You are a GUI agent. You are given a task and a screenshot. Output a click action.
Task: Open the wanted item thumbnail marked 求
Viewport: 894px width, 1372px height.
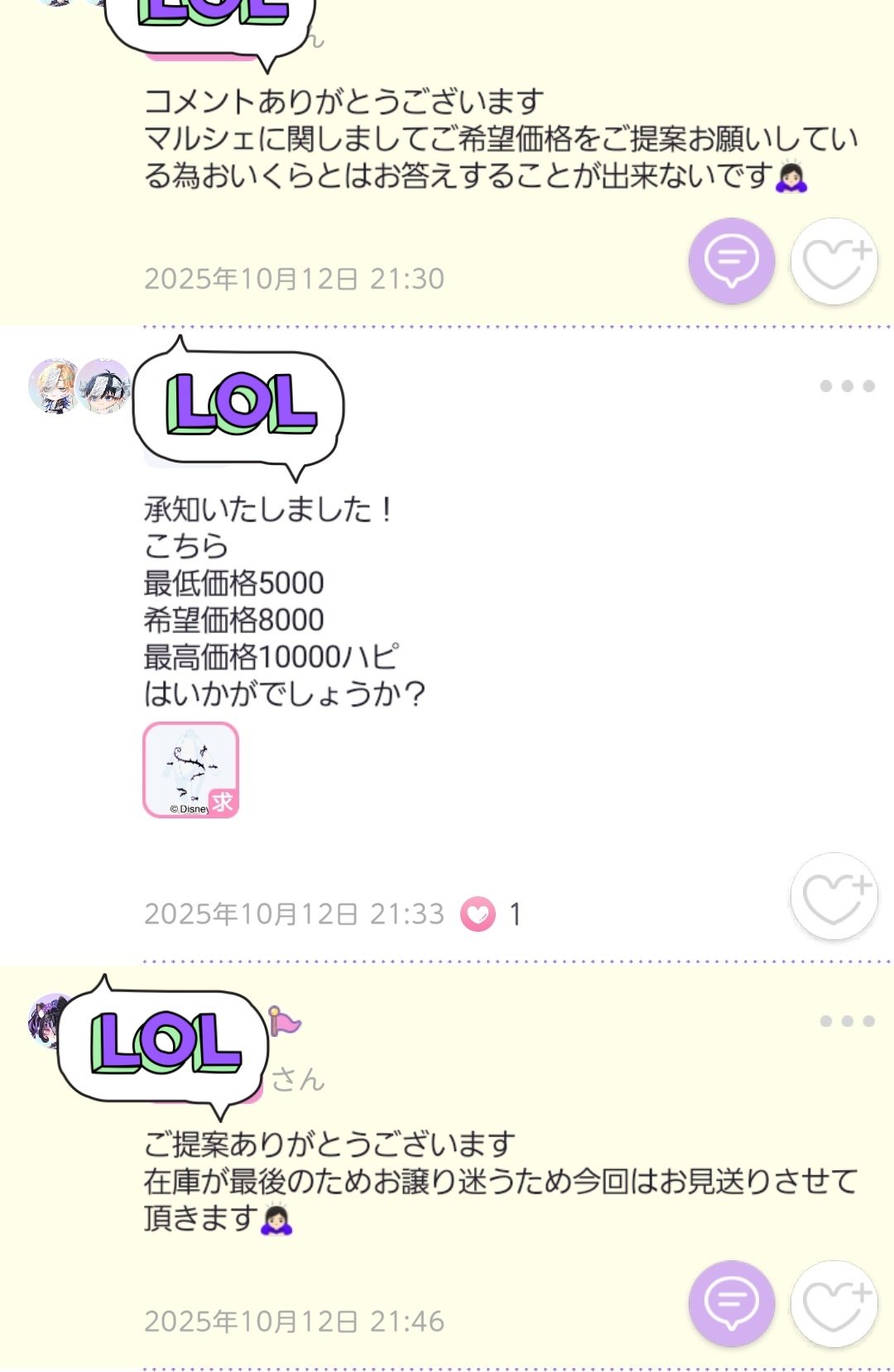(191, 770)
